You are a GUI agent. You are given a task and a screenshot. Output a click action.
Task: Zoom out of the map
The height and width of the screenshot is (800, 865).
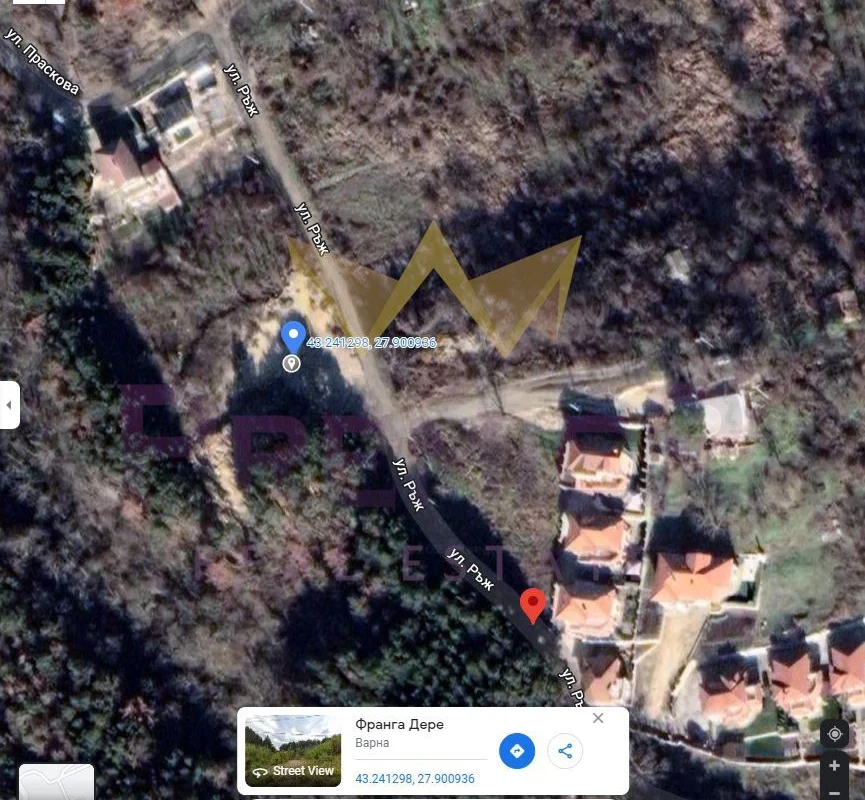click(834, 792)
